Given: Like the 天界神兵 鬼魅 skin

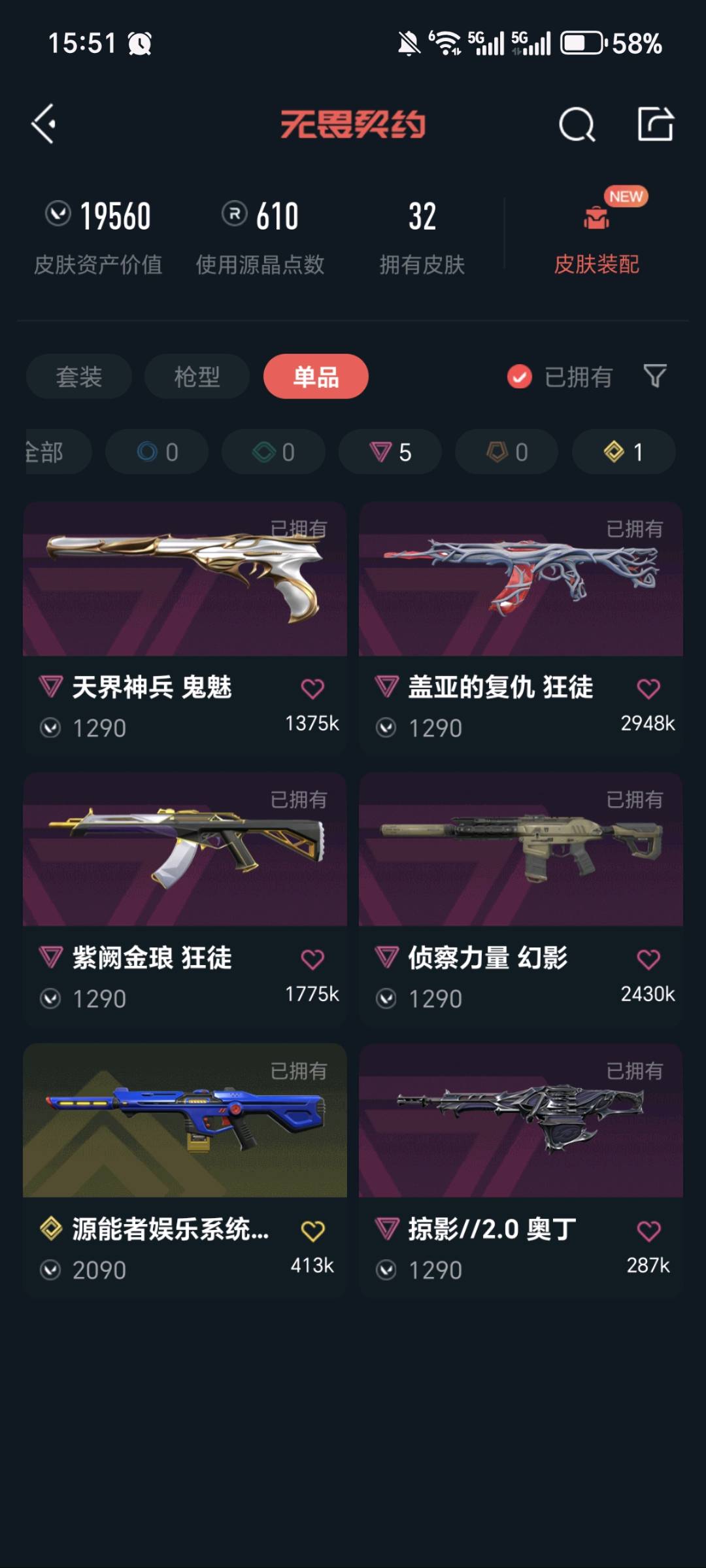Looking at the screenshot, I should (312, 689).
